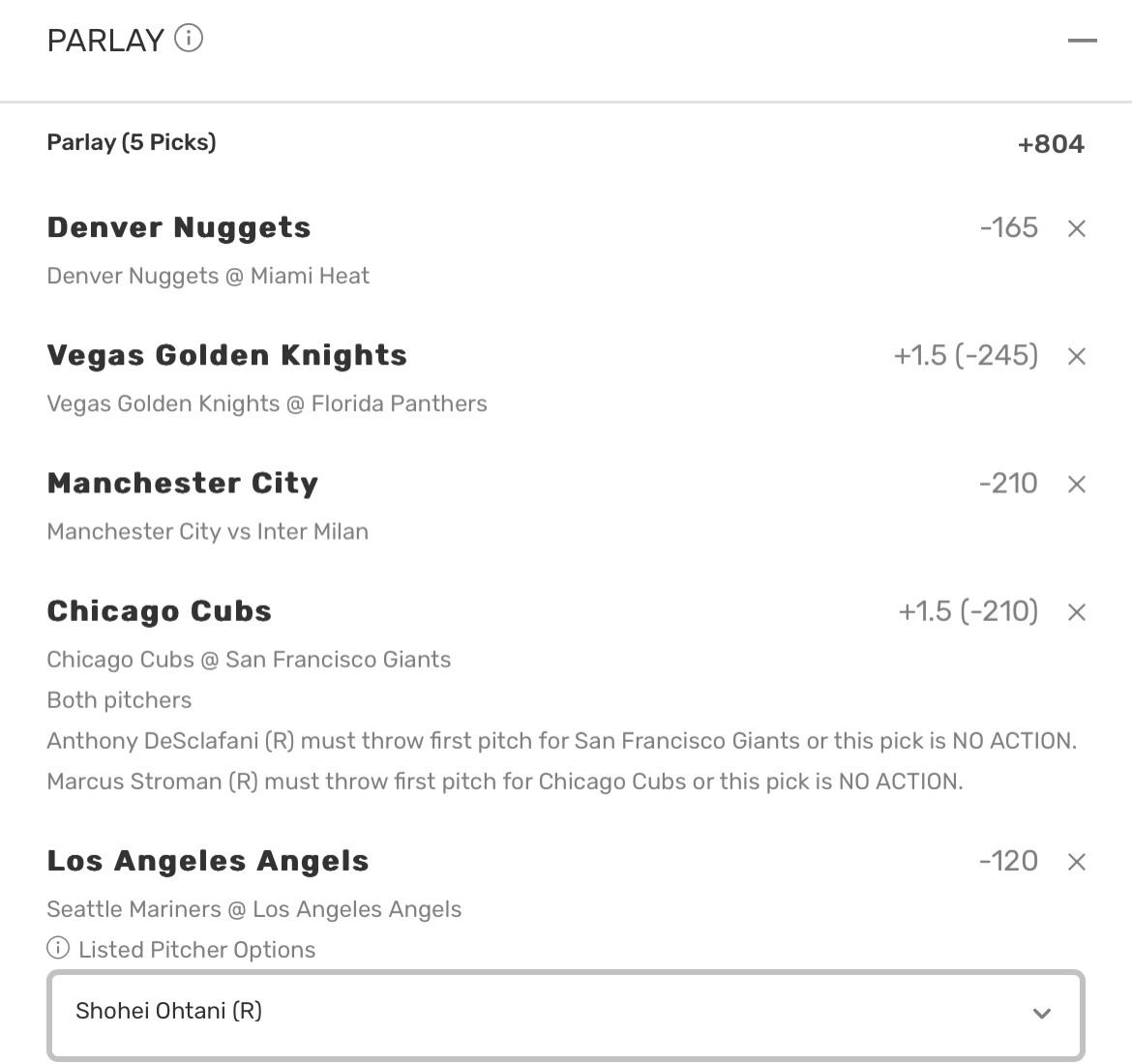
Task: Open the Shohei Ohtani pitcher dropdown
Action: point(566,1013)
